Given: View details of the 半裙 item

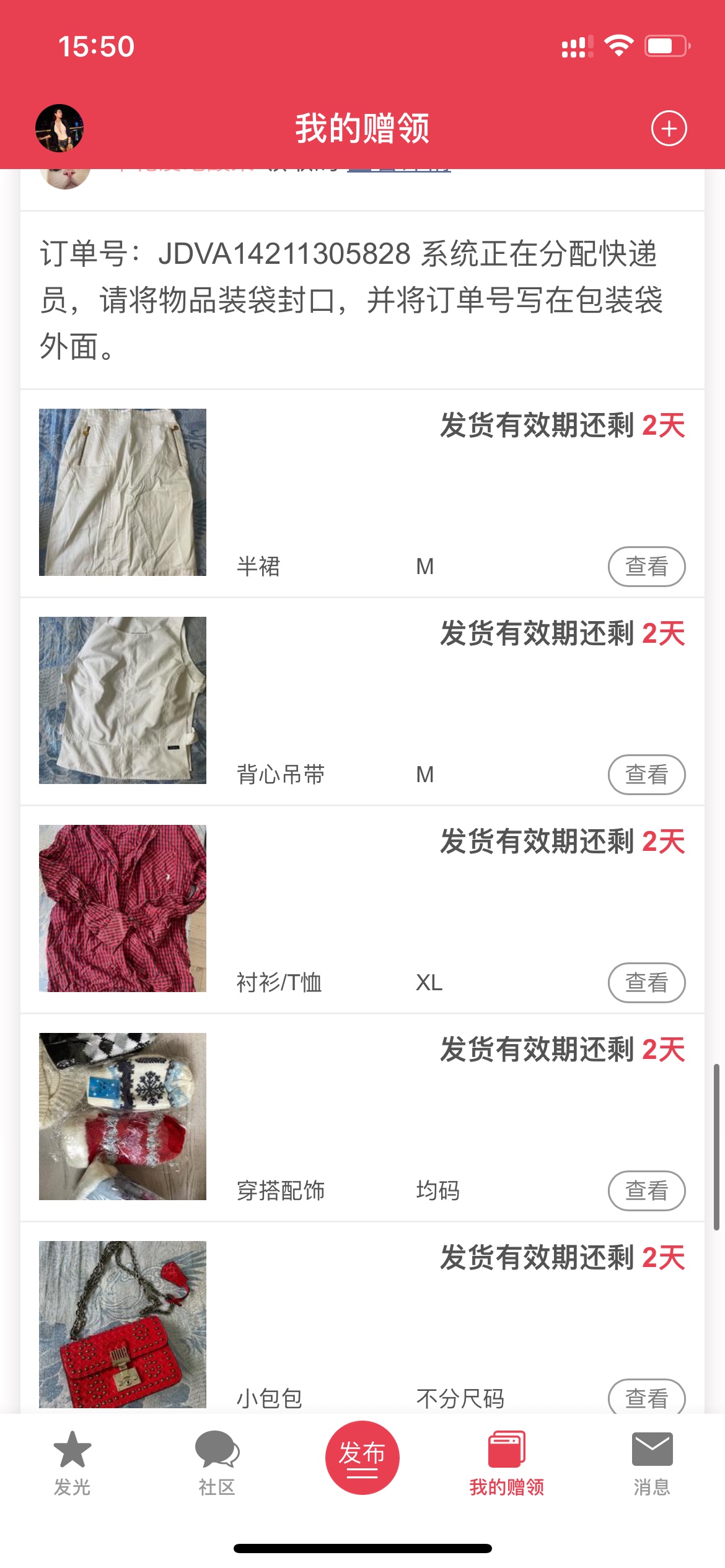Looking at the screenshot, I should point(646,566).
